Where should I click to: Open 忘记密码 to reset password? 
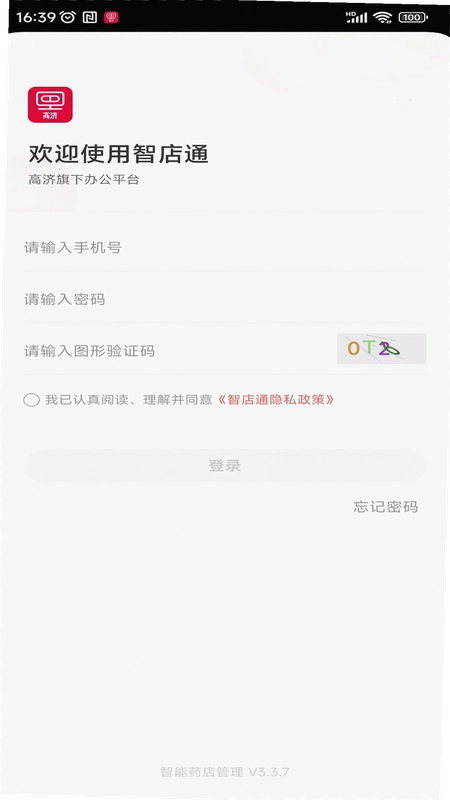tap(386, 507)
